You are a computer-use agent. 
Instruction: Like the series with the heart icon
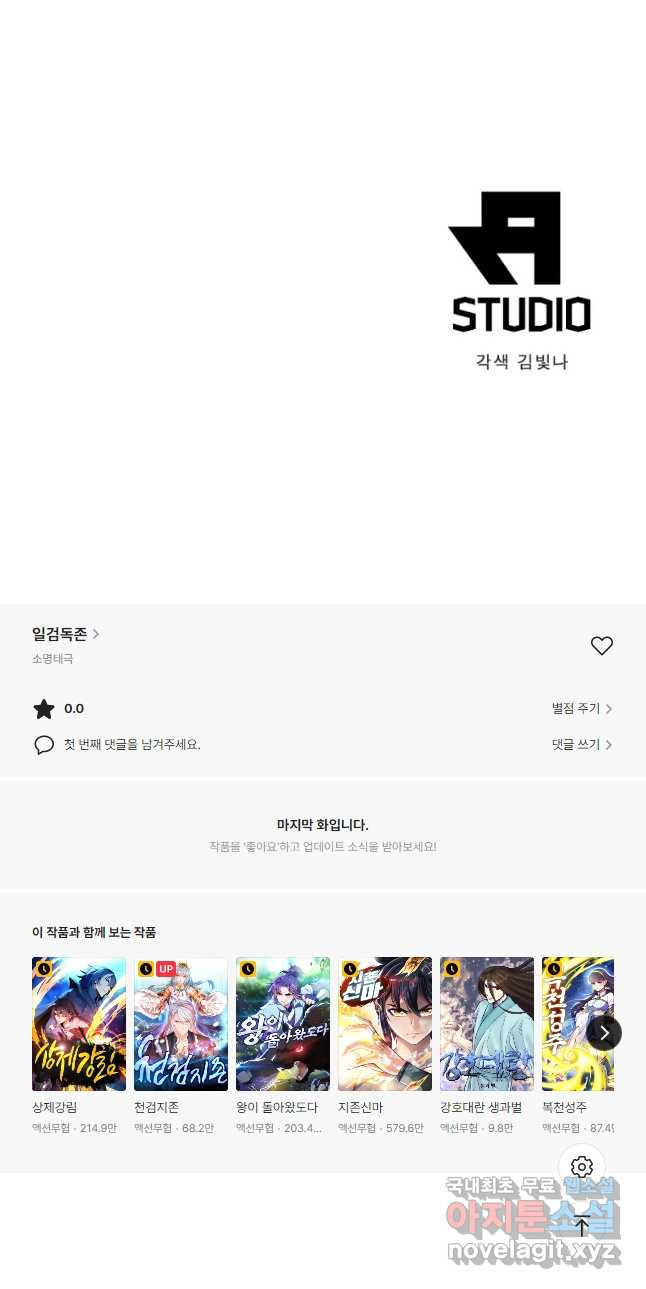coord(601,646)
